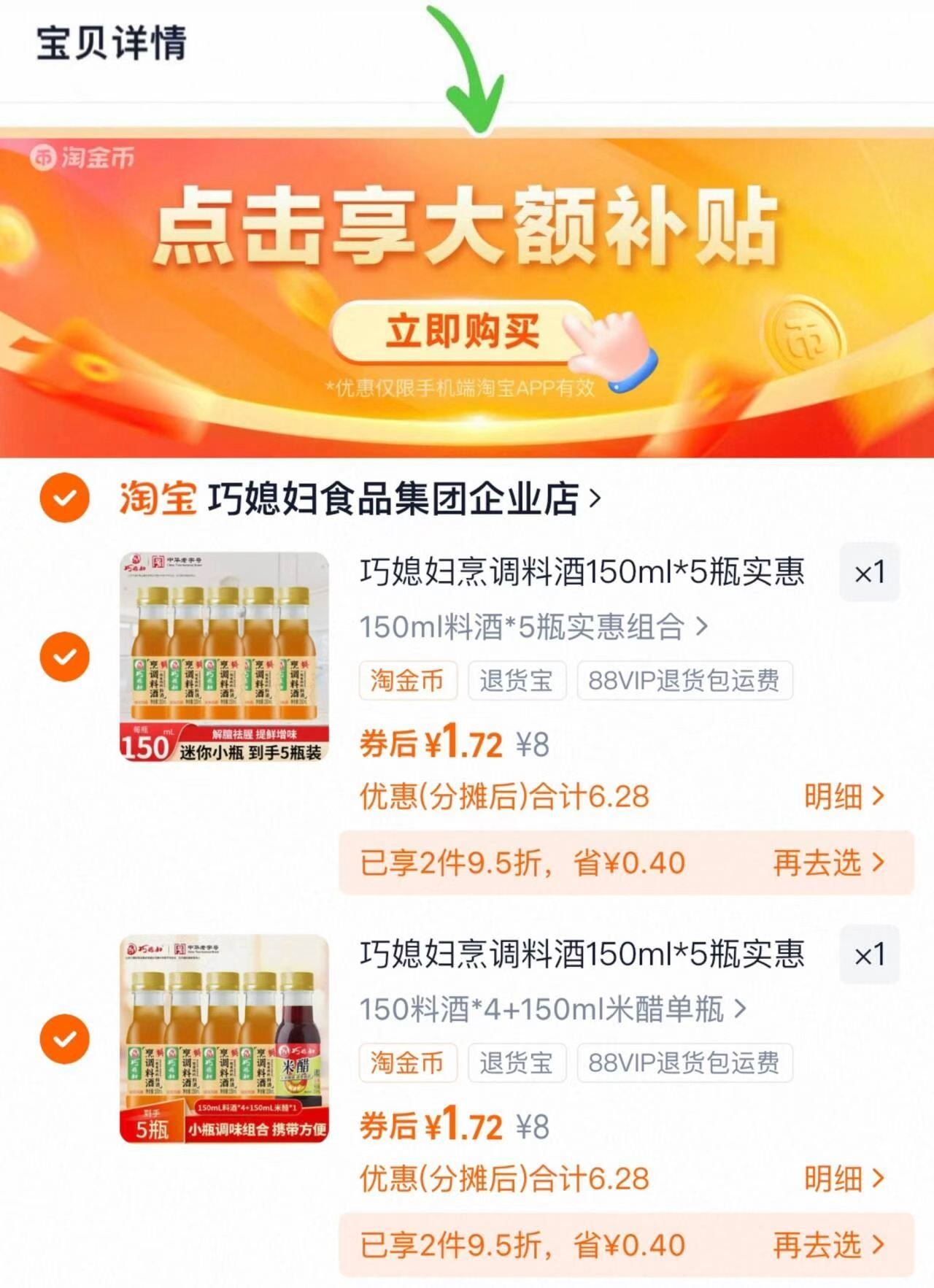
Task: Click the 淘金币 tag under the first product
Action: (x=409, y=680)
